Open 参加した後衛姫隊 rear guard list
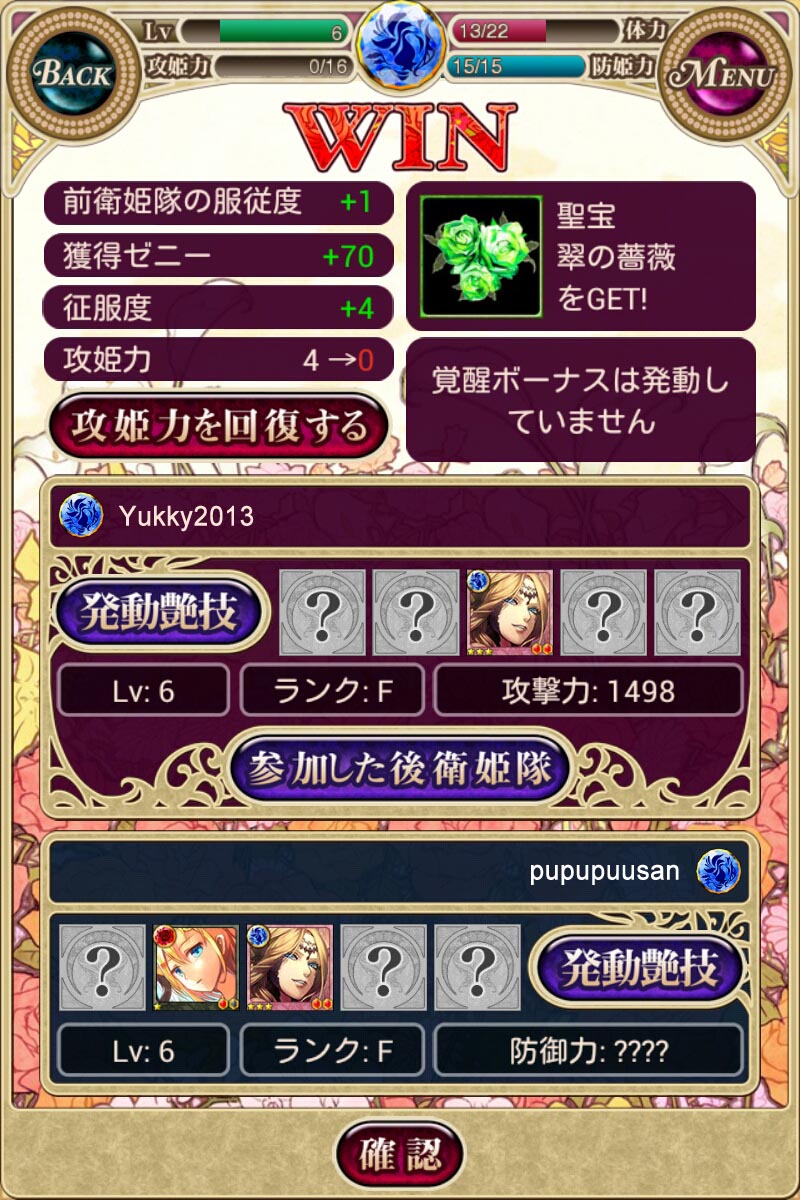This screenshot has width=800, height=1200. pyautogui.click(x=400, y=768)
